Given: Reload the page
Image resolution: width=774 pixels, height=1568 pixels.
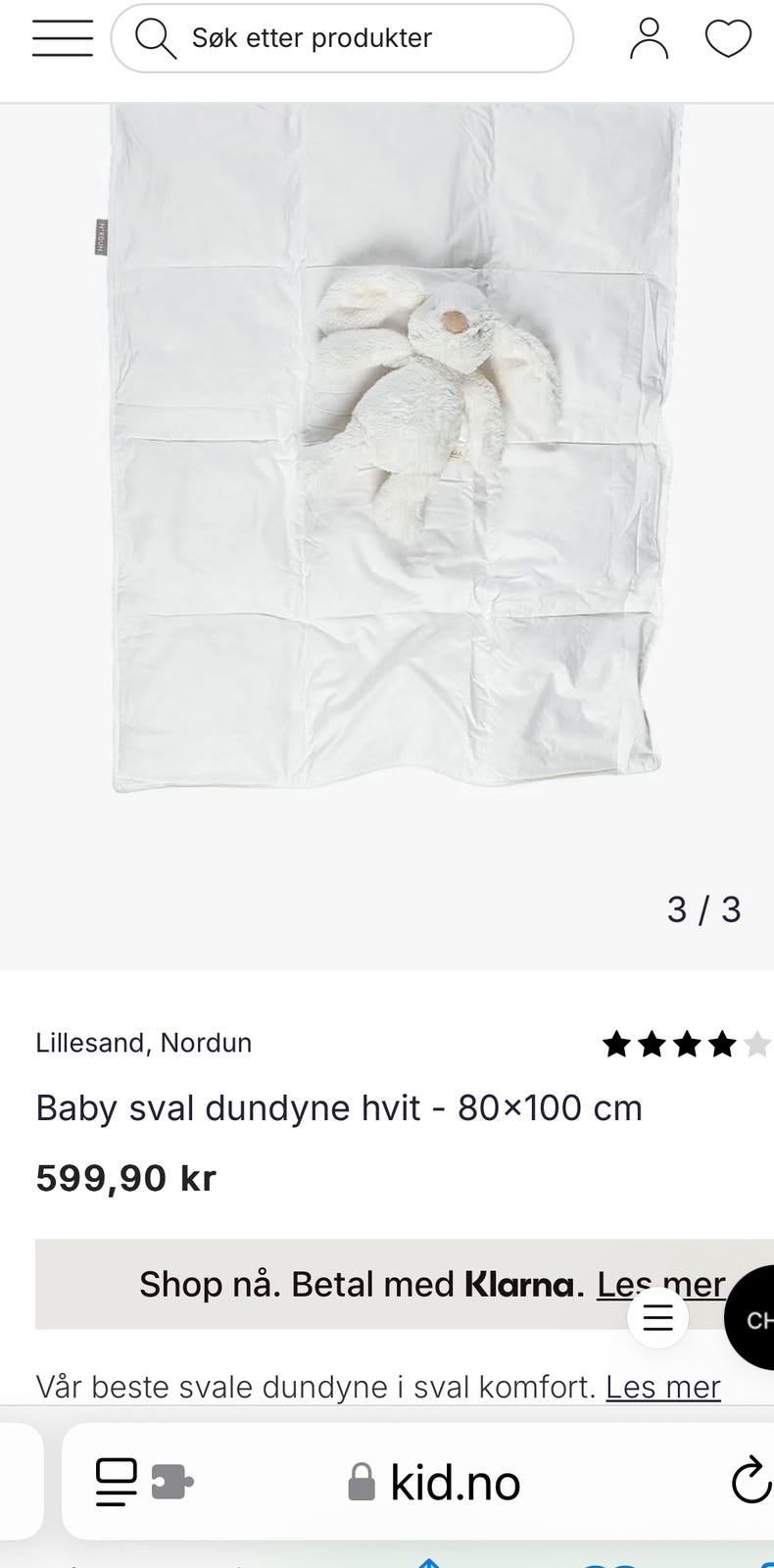Looking at the screenshot, I should [751, 1480].
